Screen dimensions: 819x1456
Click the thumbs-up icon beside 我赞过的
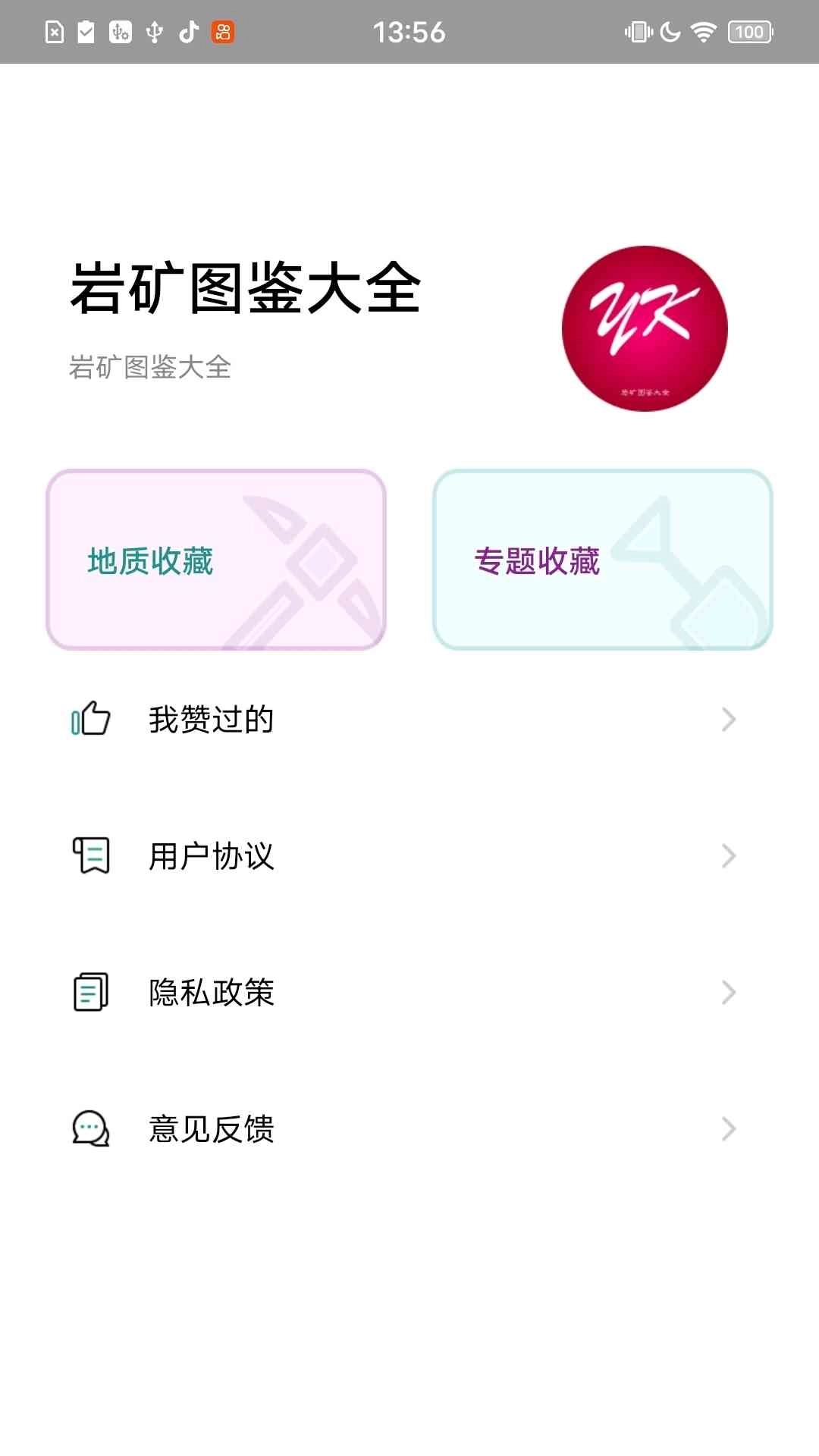pyautogui.click(x=90, y=720)
